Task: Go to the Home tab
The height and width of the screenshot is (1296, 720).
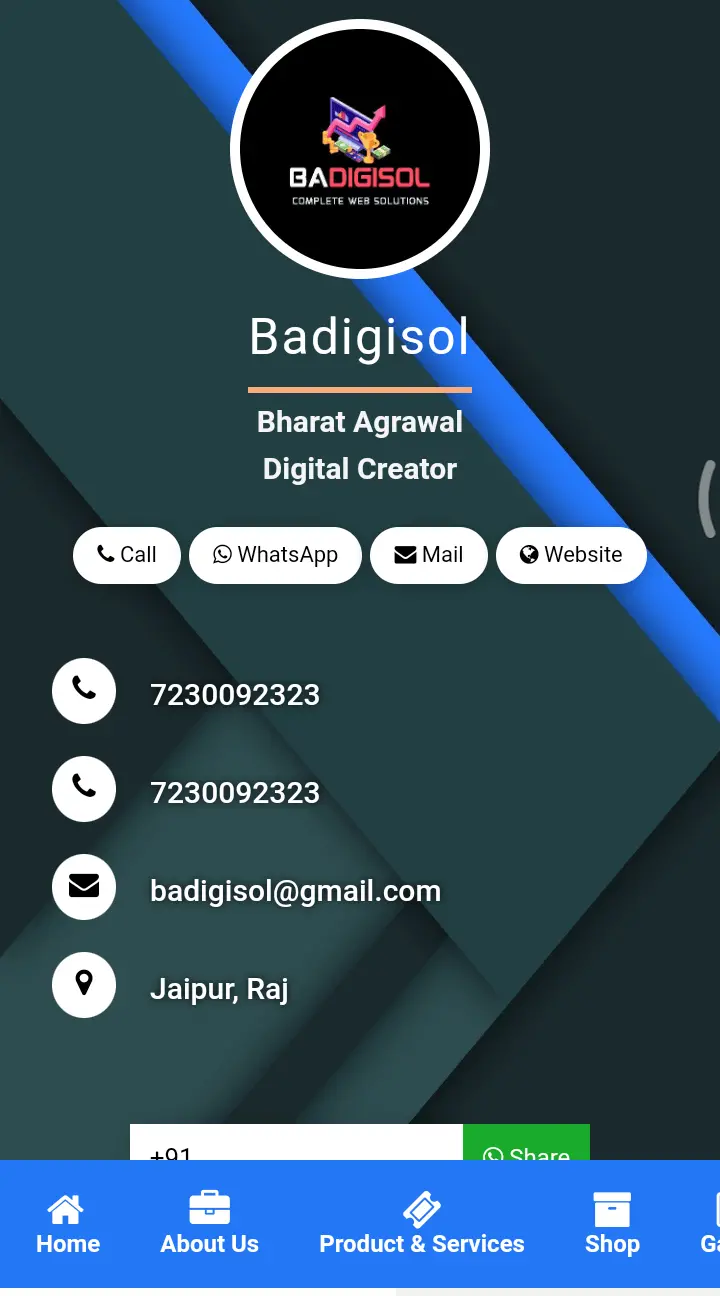Action: (x=68, y=1224)
